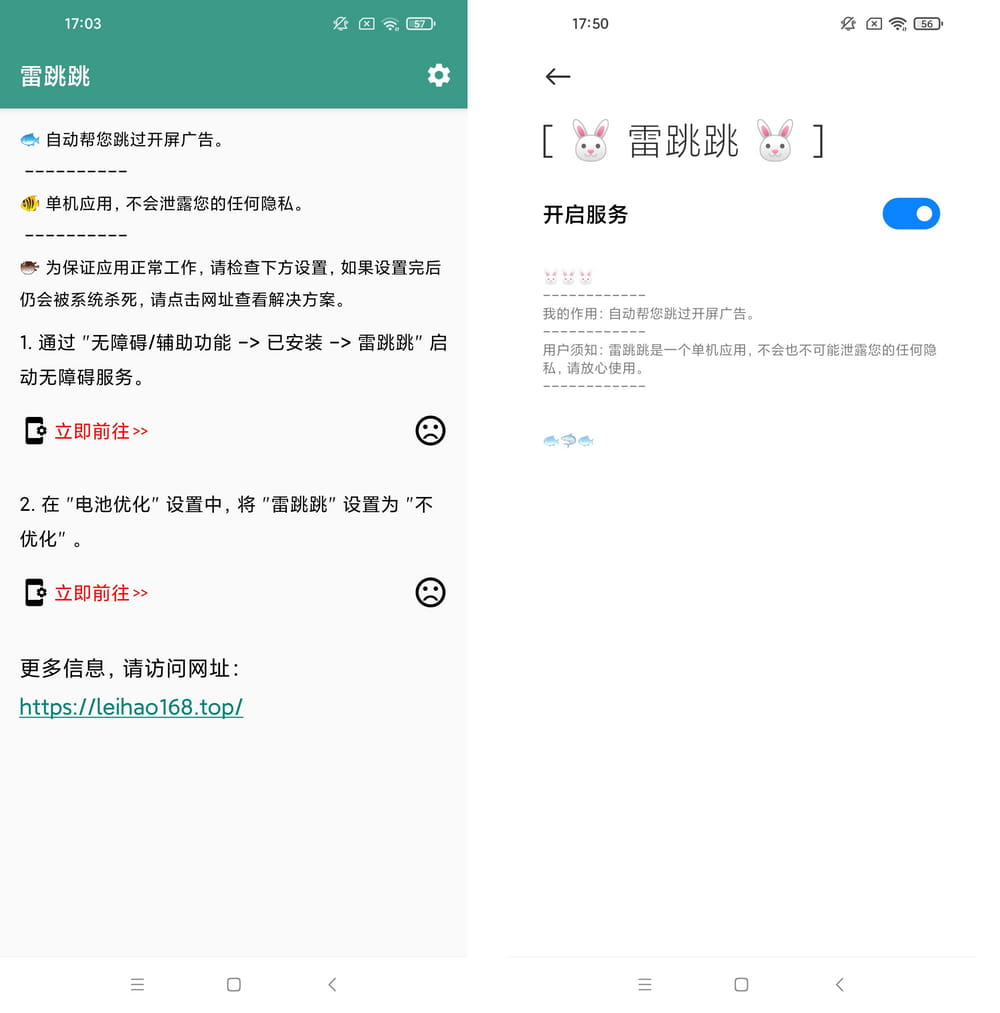Tap 立即前往 under the accessibility service step

point(100,431)
